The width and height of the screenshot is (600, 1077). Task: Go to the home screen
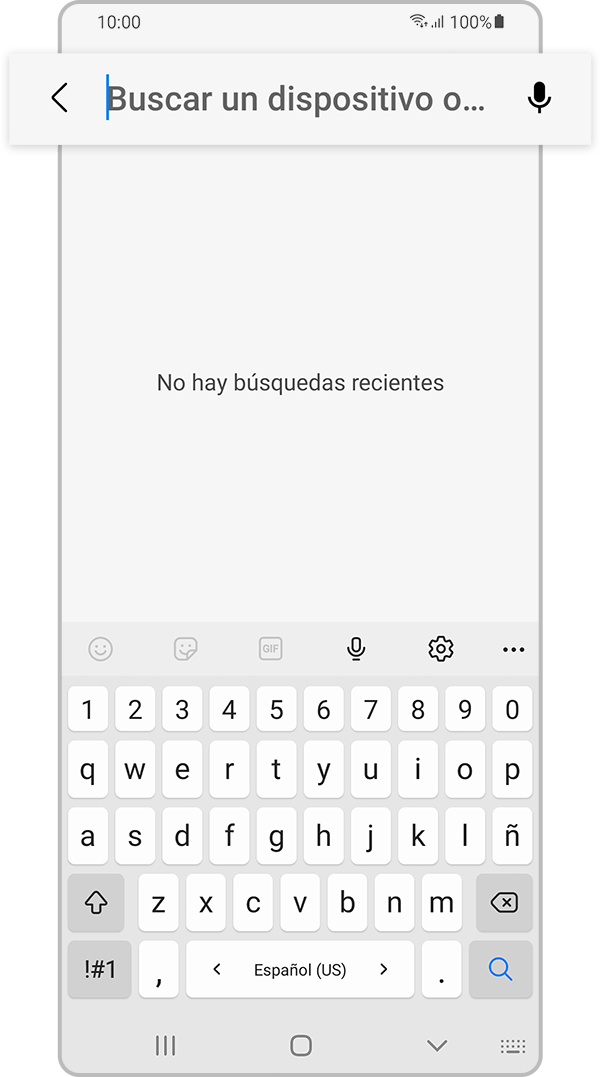click(300, 1046)
